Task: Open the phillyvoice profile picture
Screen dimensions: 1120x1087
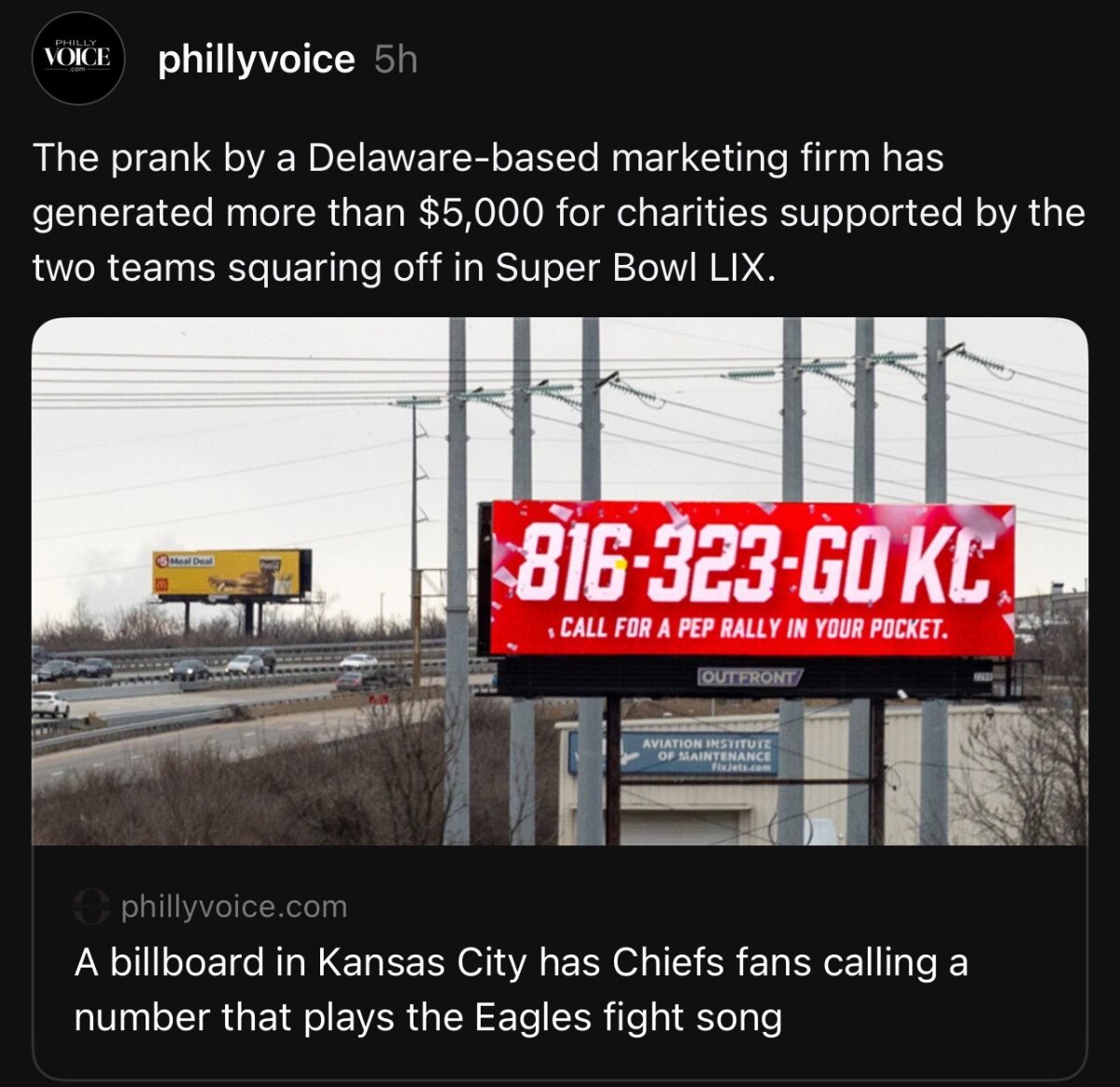Action: [78, 58]
